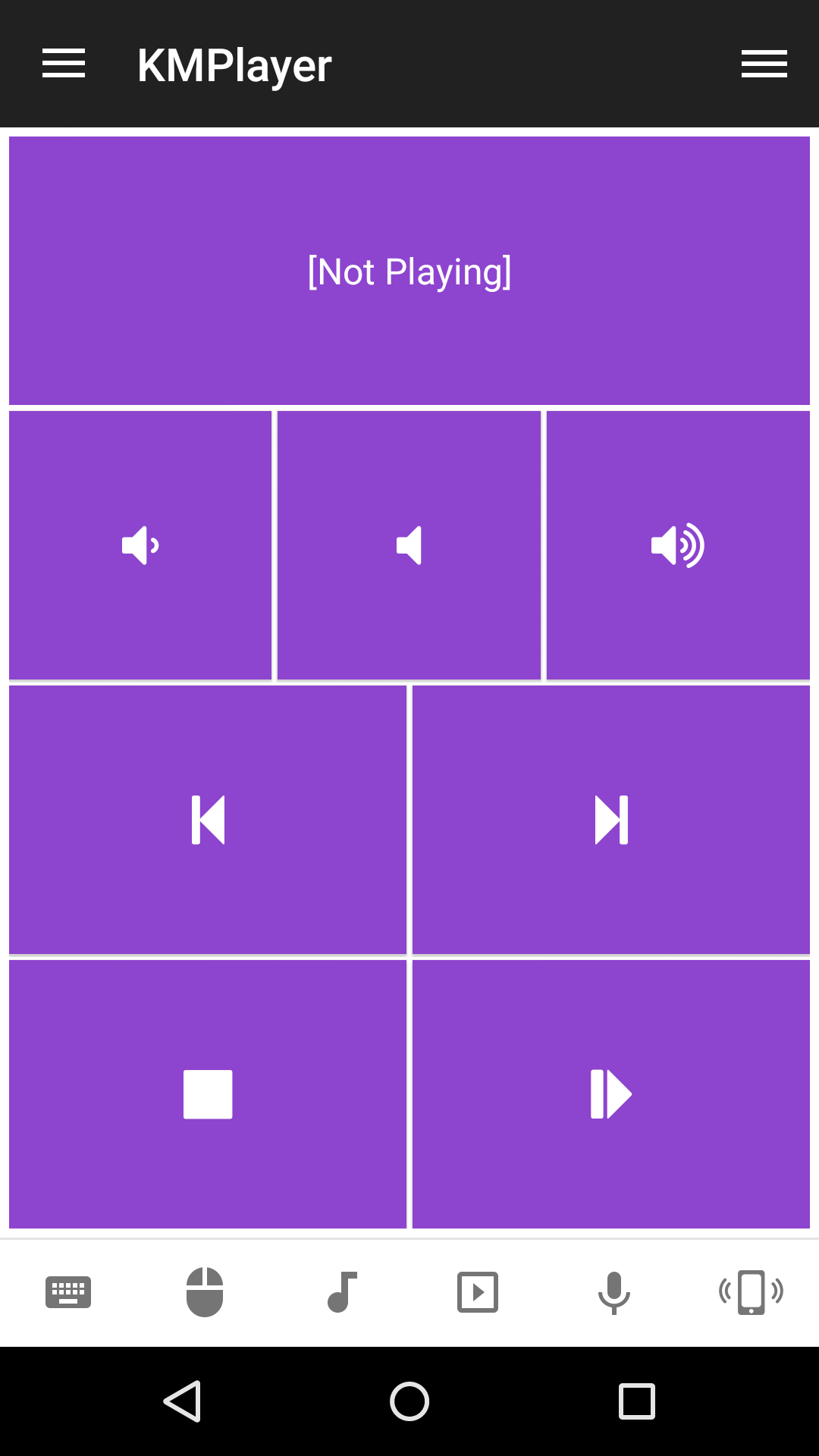Lower the volume with the volume down button
The height and width of the screenshot is (1456, 819).
pyautogui.click(x=140, y=545)
